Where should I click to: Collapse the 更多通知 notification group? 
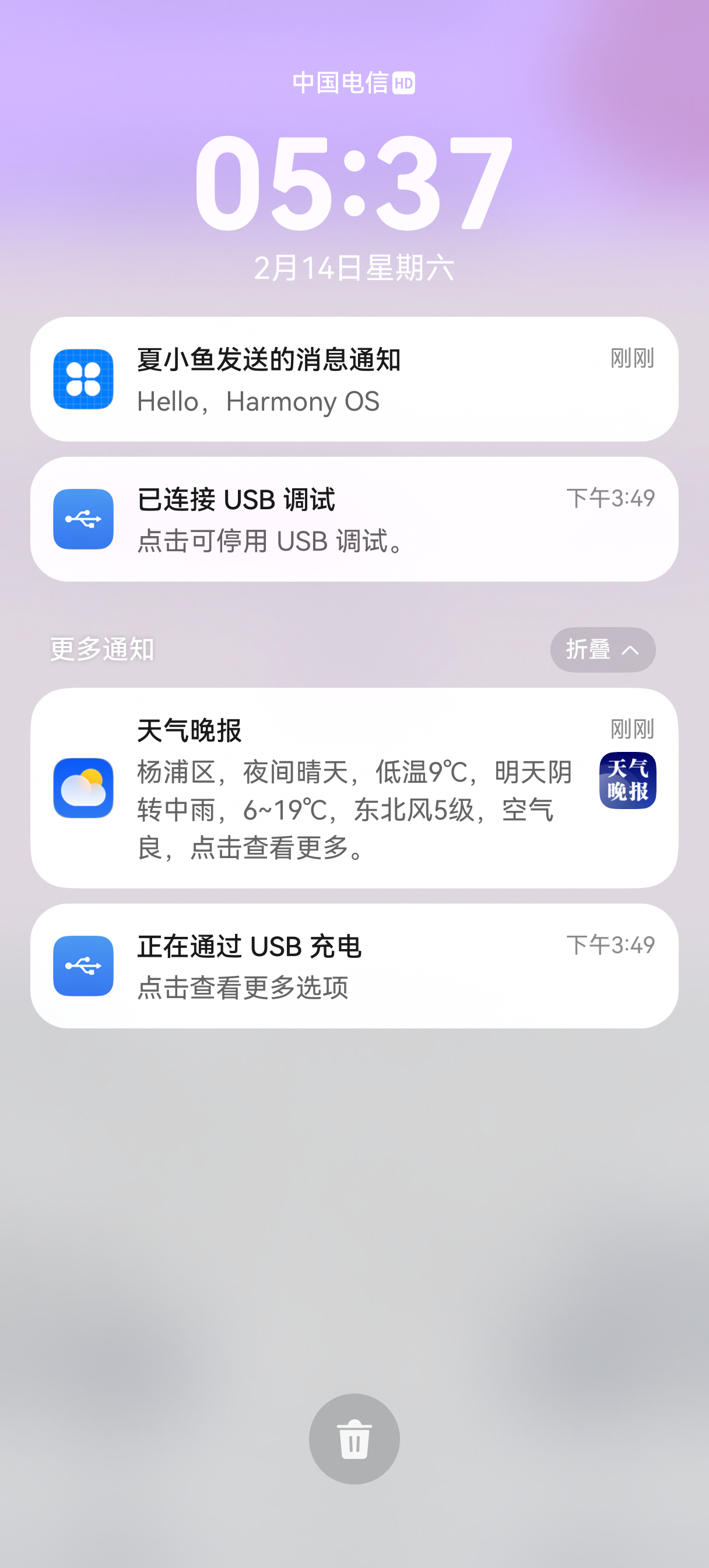601,649
